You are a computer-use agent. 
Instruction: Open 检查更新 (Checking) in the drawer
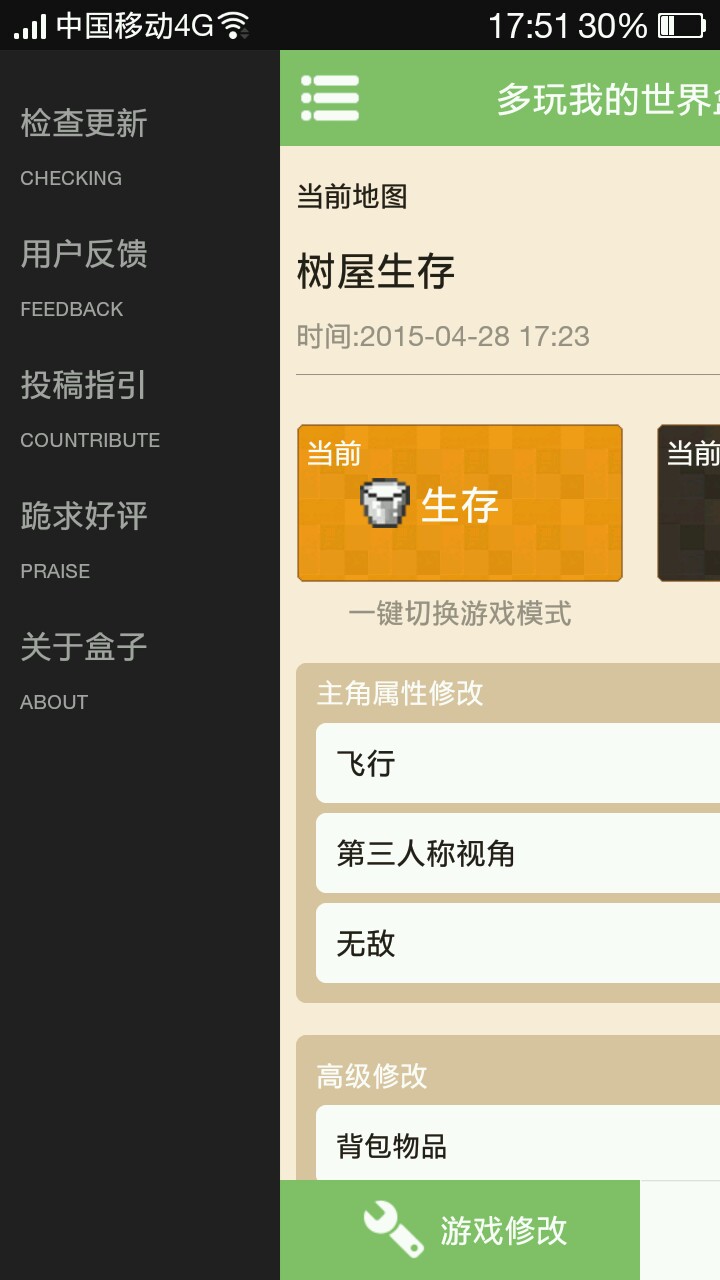(85, 146)
